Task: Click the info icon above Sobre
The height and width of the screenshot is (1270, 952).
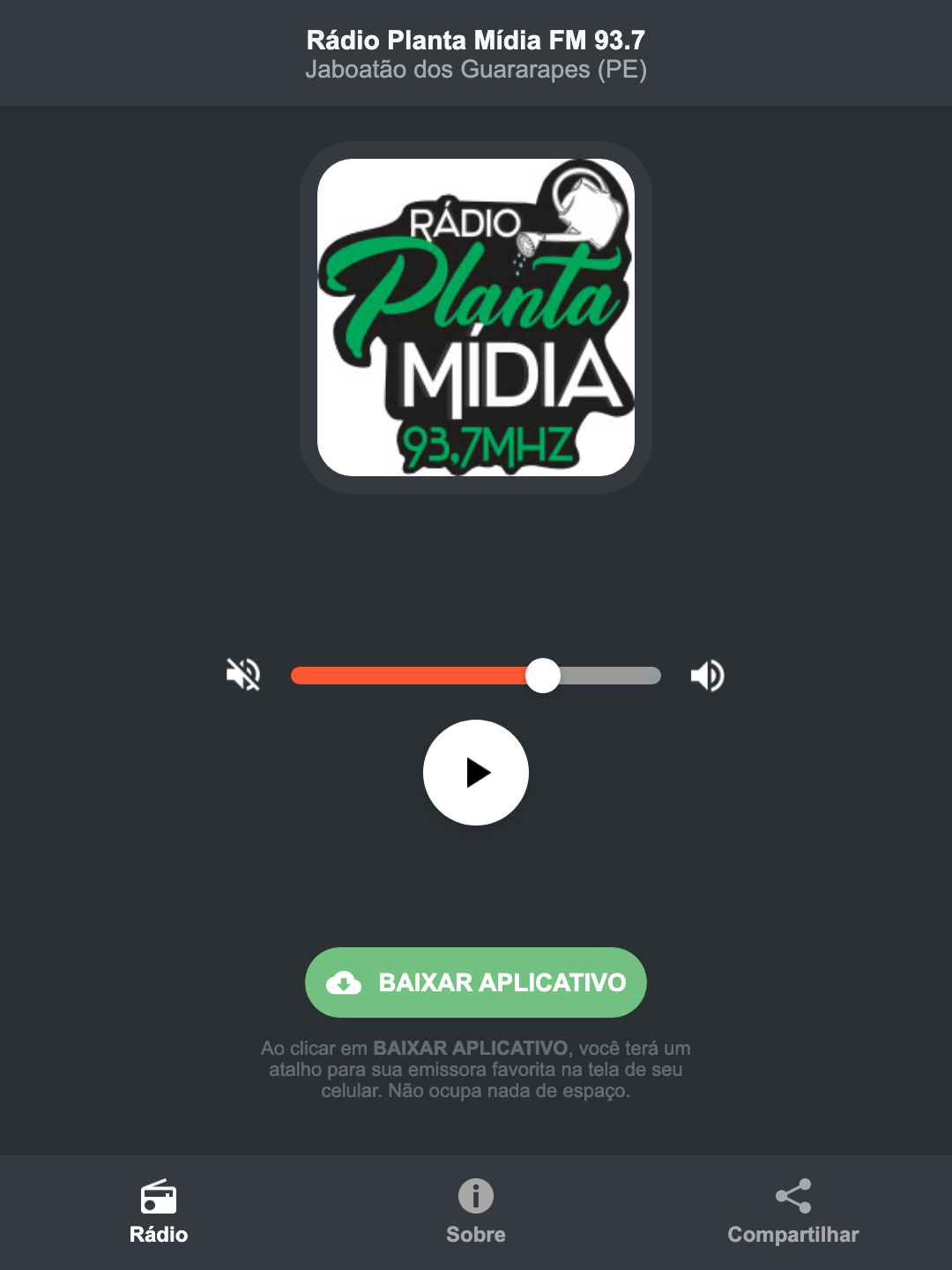Action: click(x=475, y=1198)
